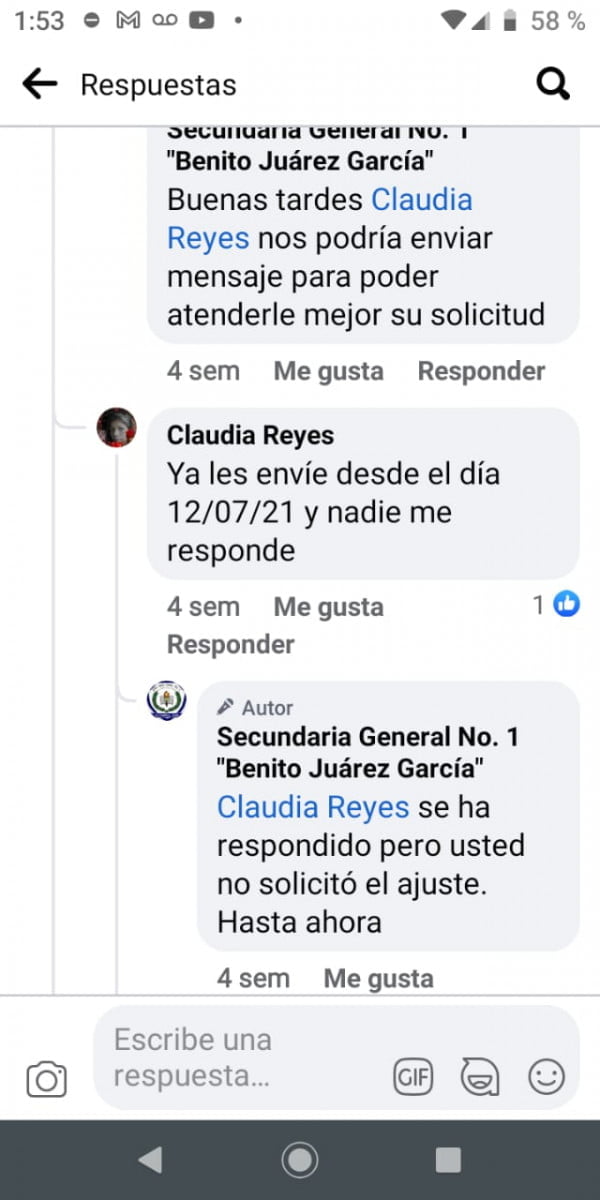Viewport: 600px width, 1200px height.
Task: Tap Responder beside Me gusta under Buenas tardes comment
Action: point(481,371)
